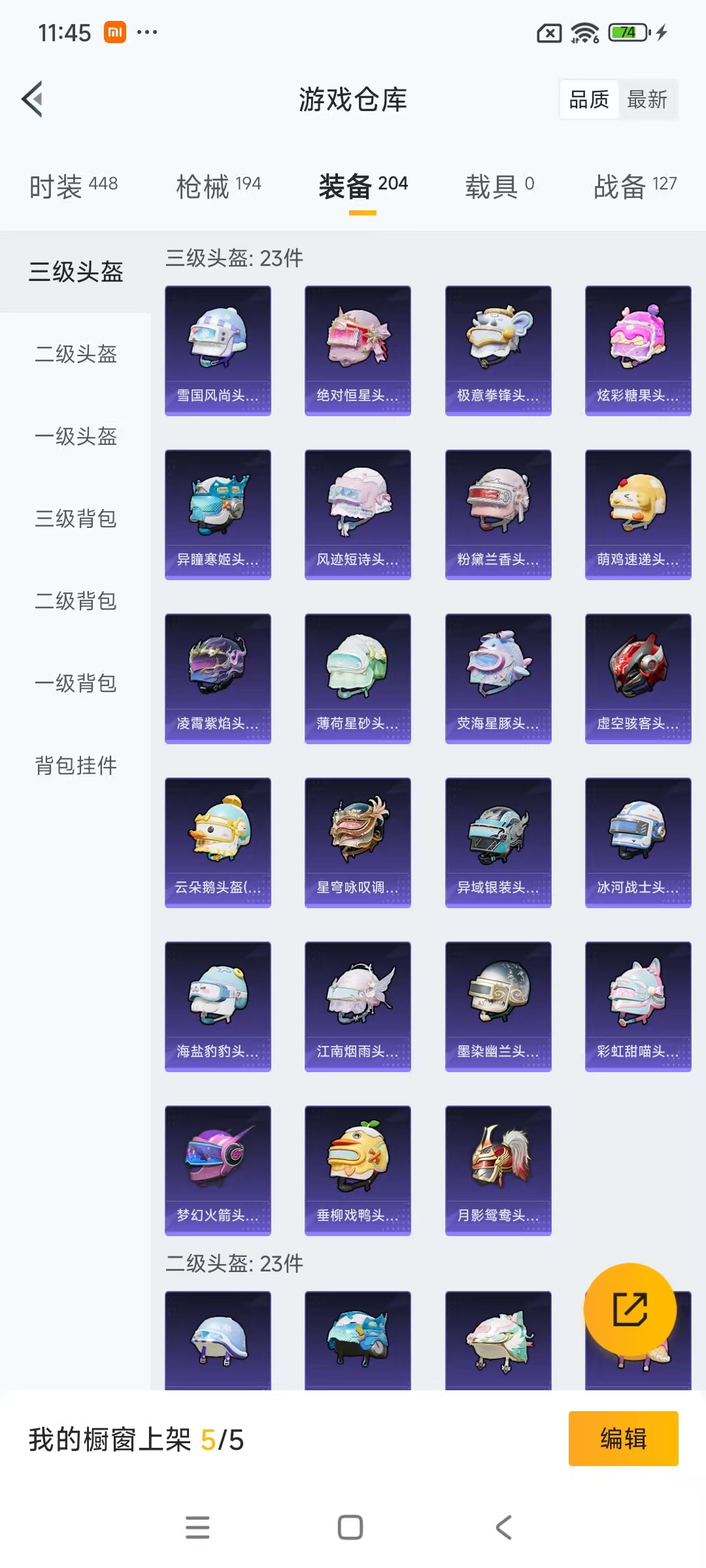The image size is (706, 1568).
Task: Jump to 三级背包 category
Action: [x=76, y=519]
